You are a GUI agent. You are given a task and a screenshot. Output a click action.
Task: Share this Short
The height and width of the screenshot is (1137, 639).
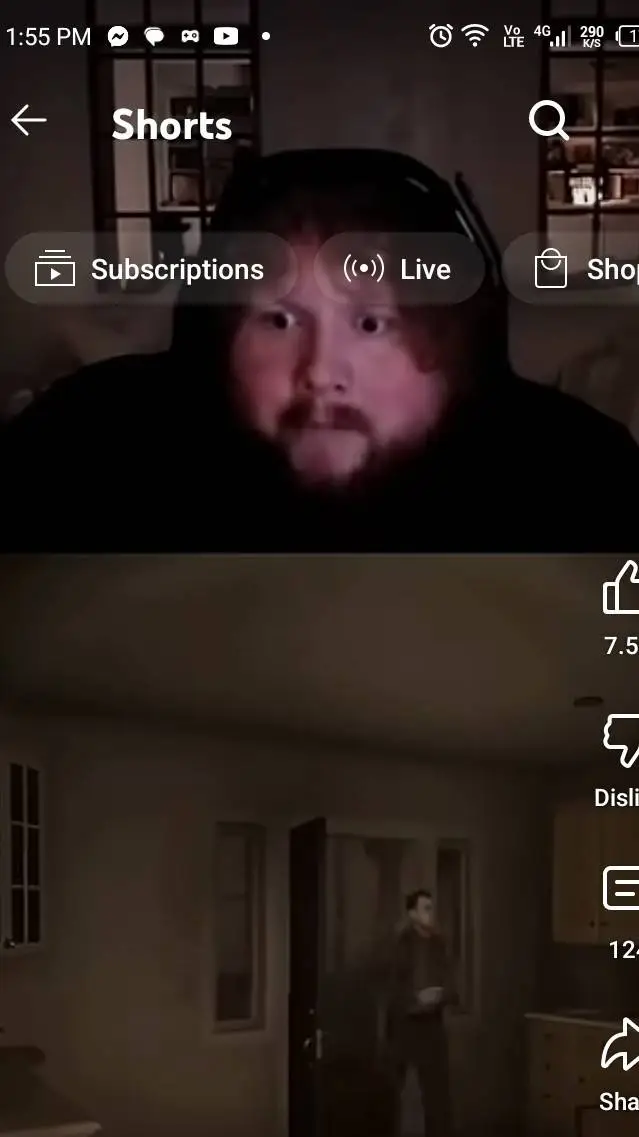pyautogui.click(x=620, y=1045)
